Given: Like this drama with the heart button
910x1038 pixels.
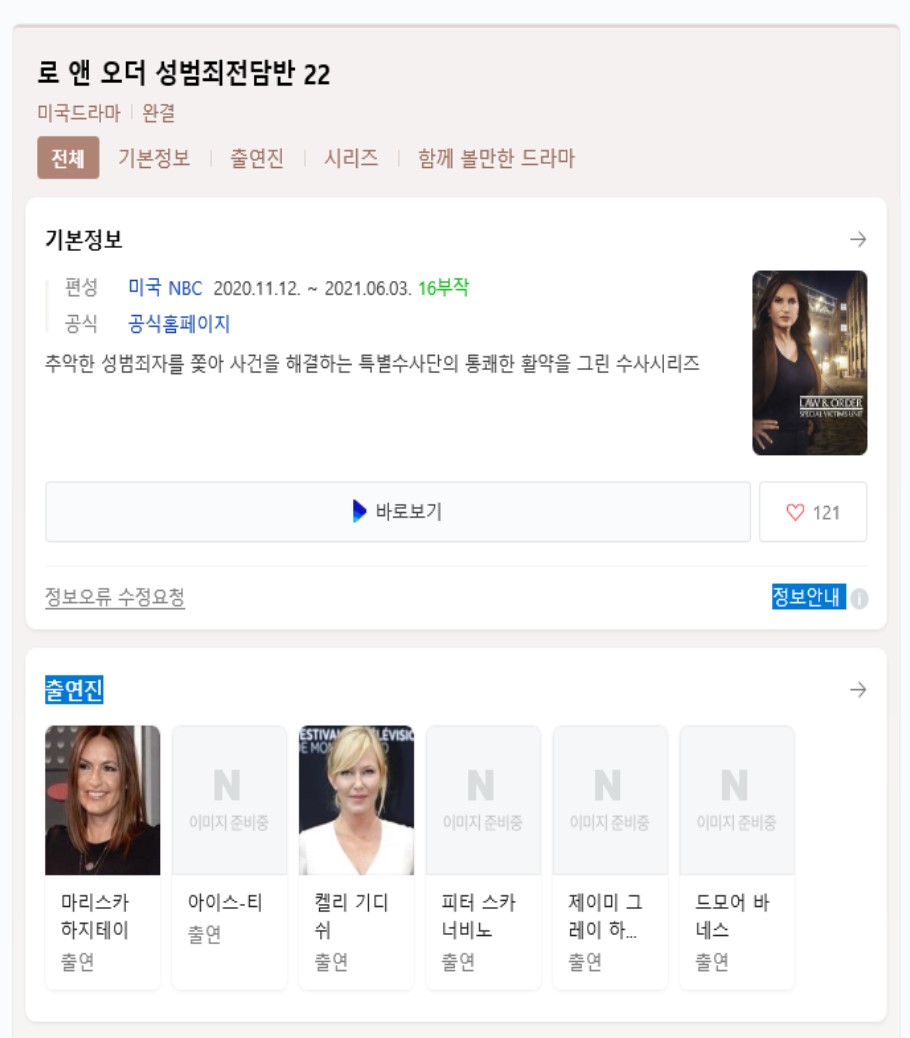Looking at the screenshot, I should tap(812, 512).
